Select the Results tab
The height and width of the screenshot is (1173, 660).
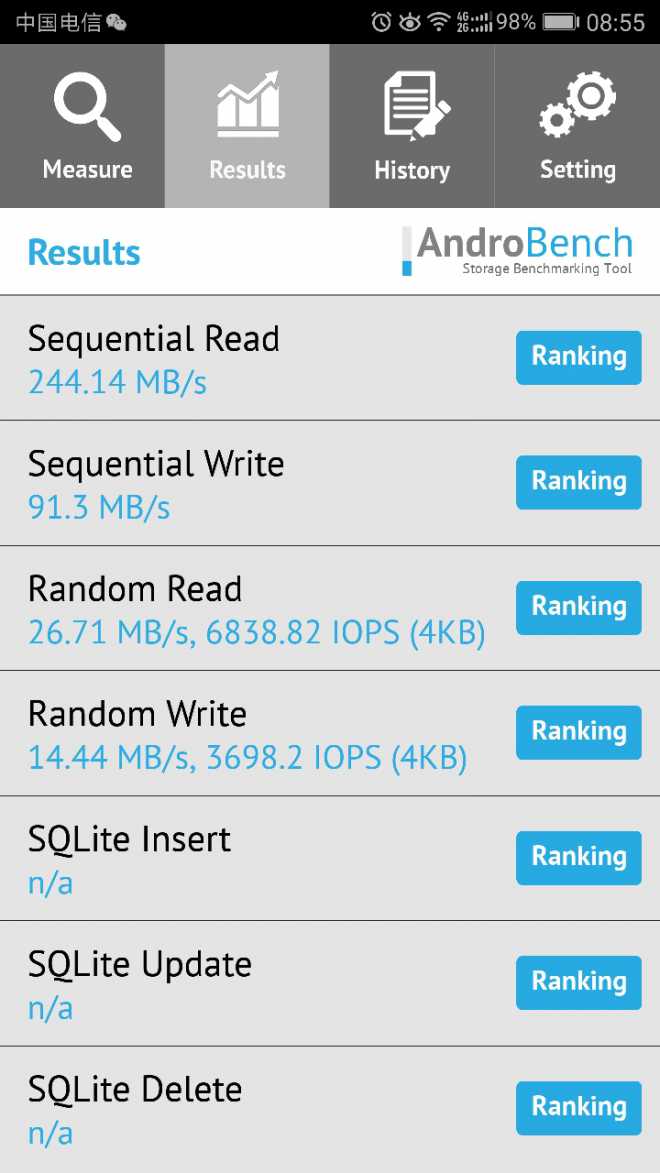click(x=247, y=126)
